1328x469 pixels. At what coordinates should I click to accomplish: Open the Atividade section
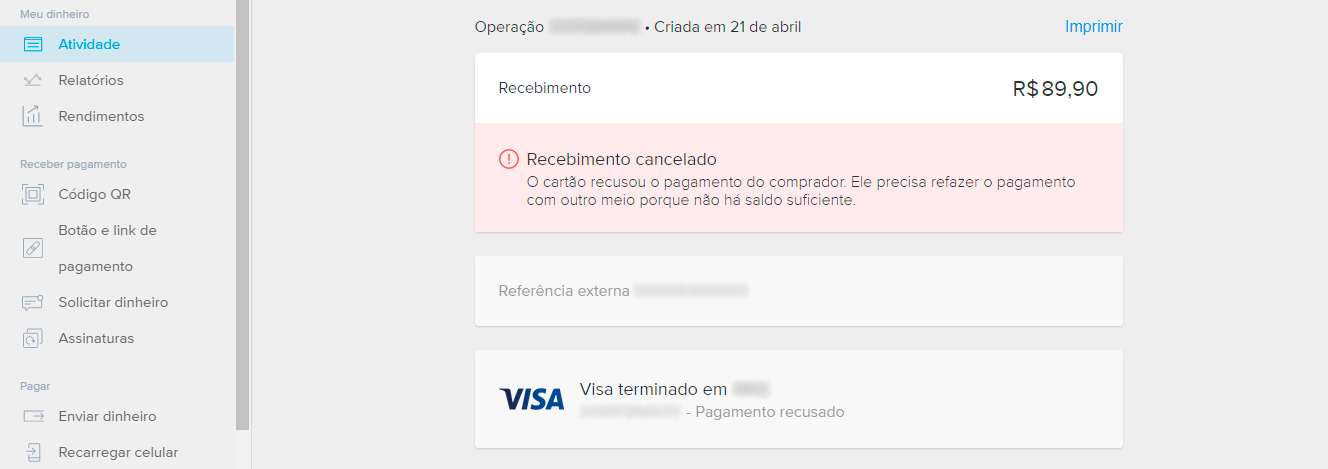[89, 44]
